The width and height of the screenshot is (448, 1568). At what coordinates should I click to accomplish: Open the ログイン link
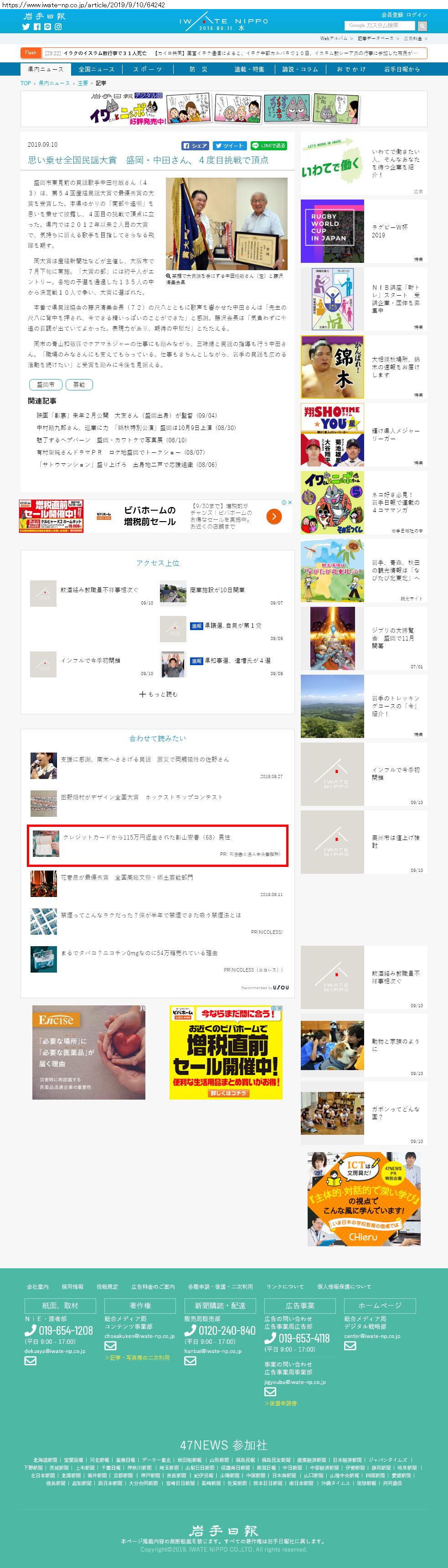[x=417, y=15]
